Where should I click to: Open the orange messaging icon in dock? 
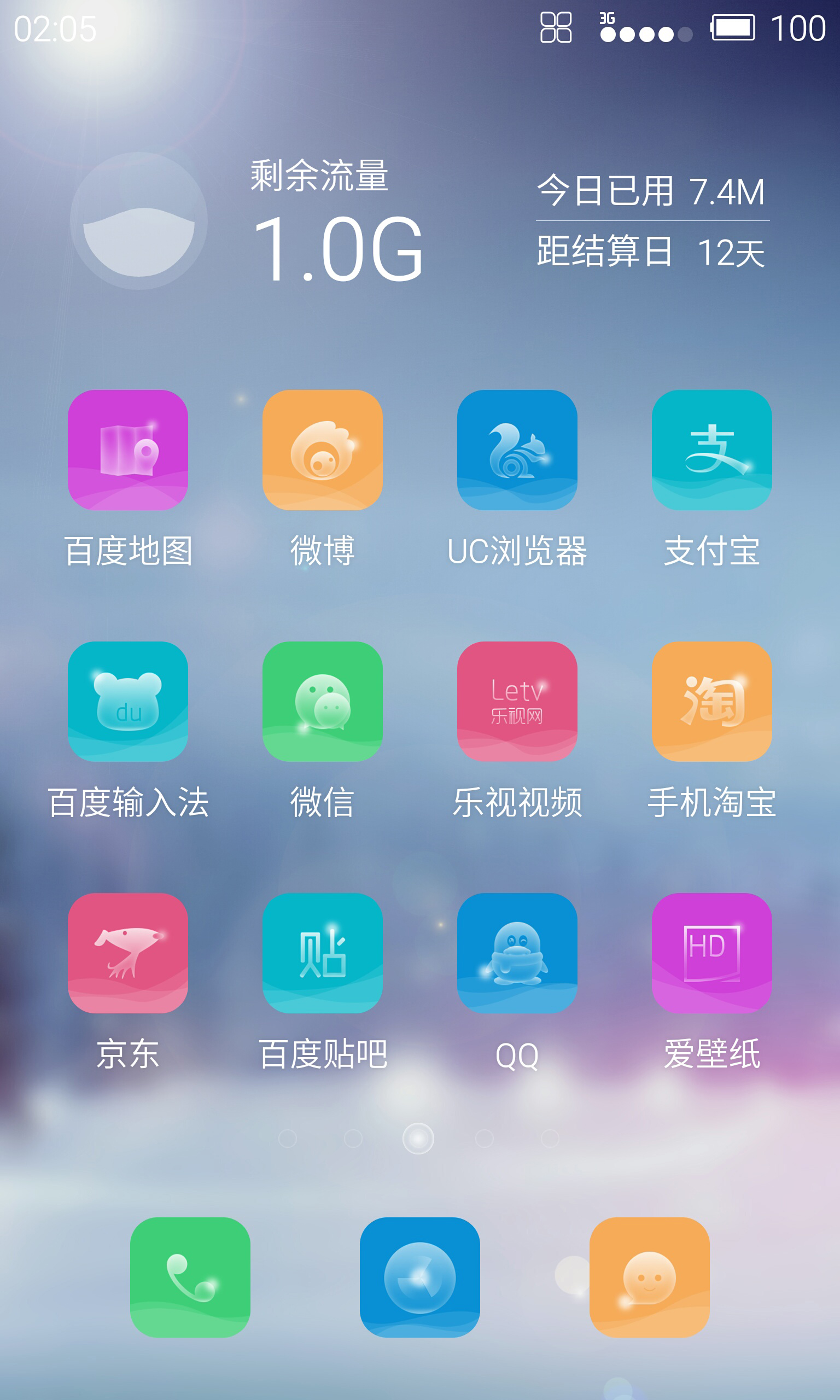point(649,1276)
